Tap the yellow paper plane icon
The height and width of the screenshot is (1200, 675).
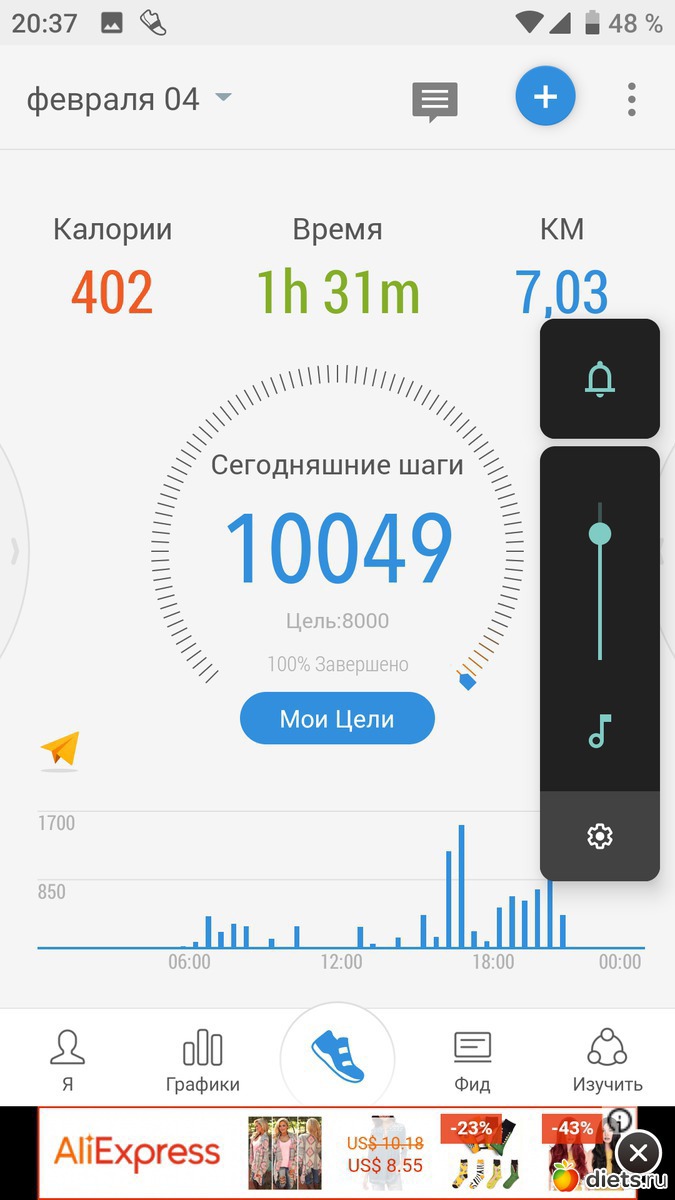tap(60, 749)
